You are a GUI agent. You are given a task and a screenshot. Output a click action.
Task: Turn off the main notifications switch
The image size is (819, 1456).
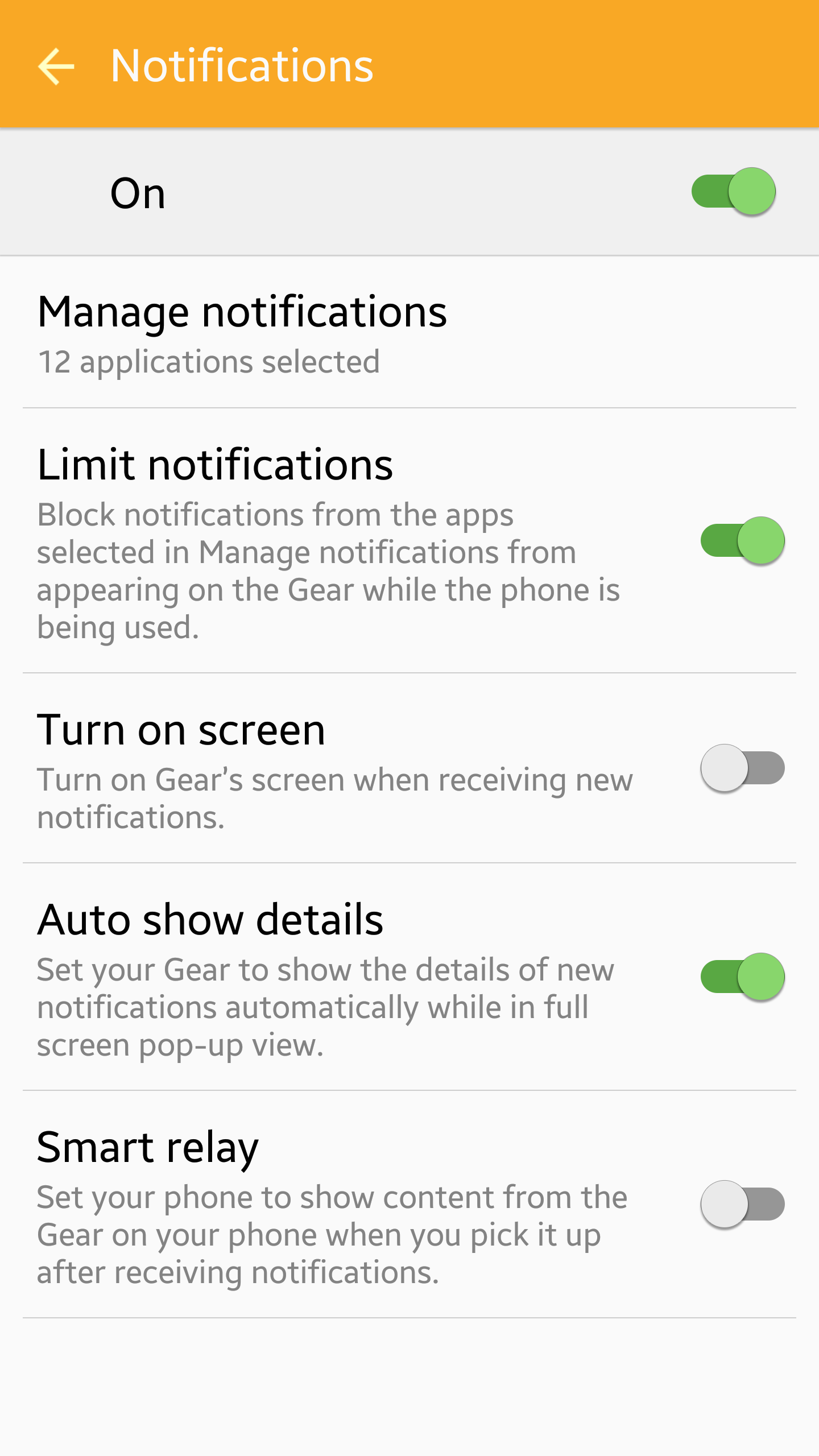point(734,192)
